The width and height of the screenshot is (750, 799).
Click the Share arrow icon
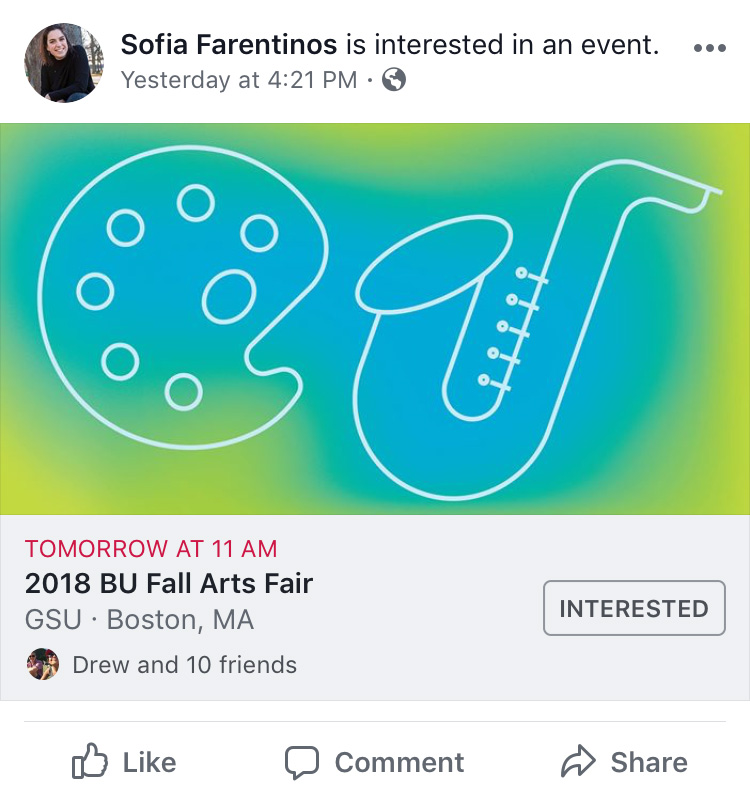578,762
